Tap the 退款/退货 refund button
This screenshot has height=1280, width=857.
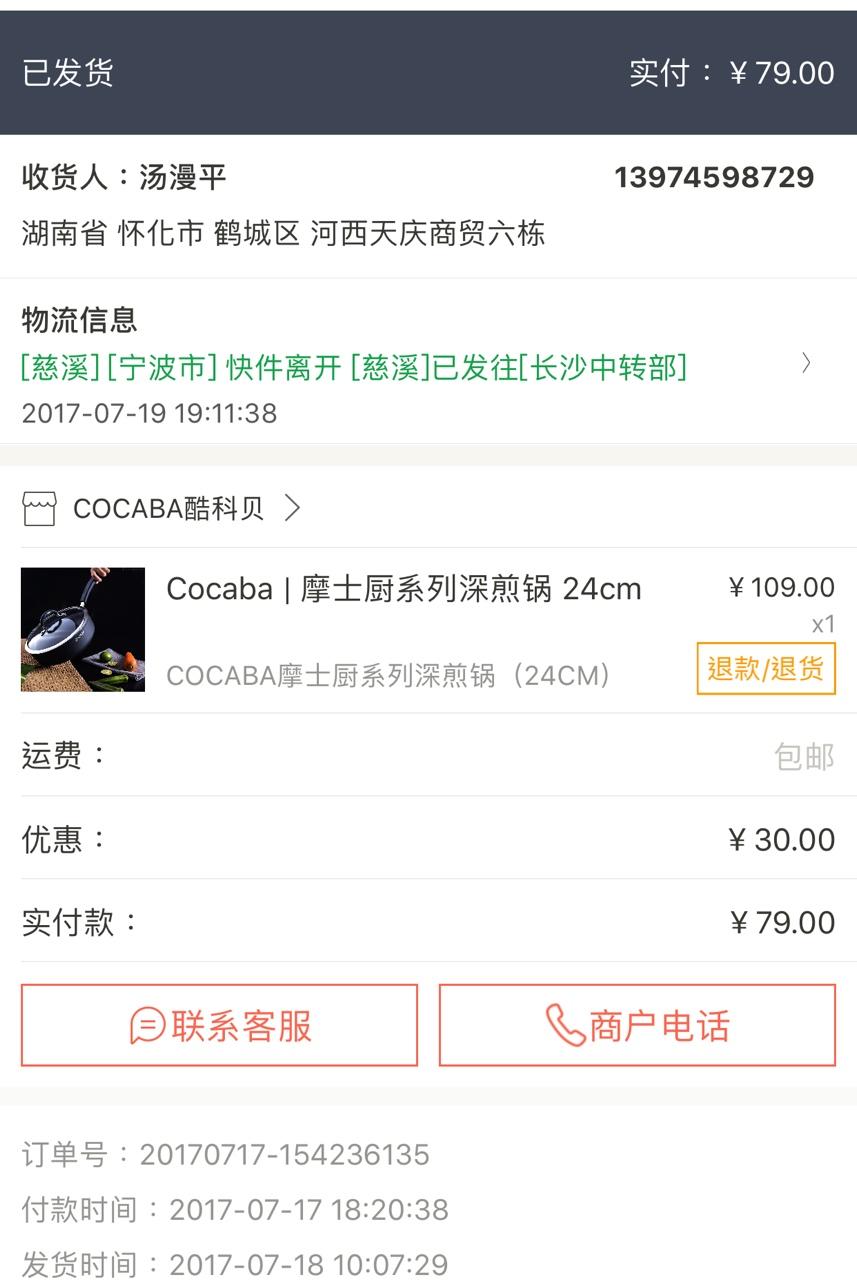pos(765,669)
